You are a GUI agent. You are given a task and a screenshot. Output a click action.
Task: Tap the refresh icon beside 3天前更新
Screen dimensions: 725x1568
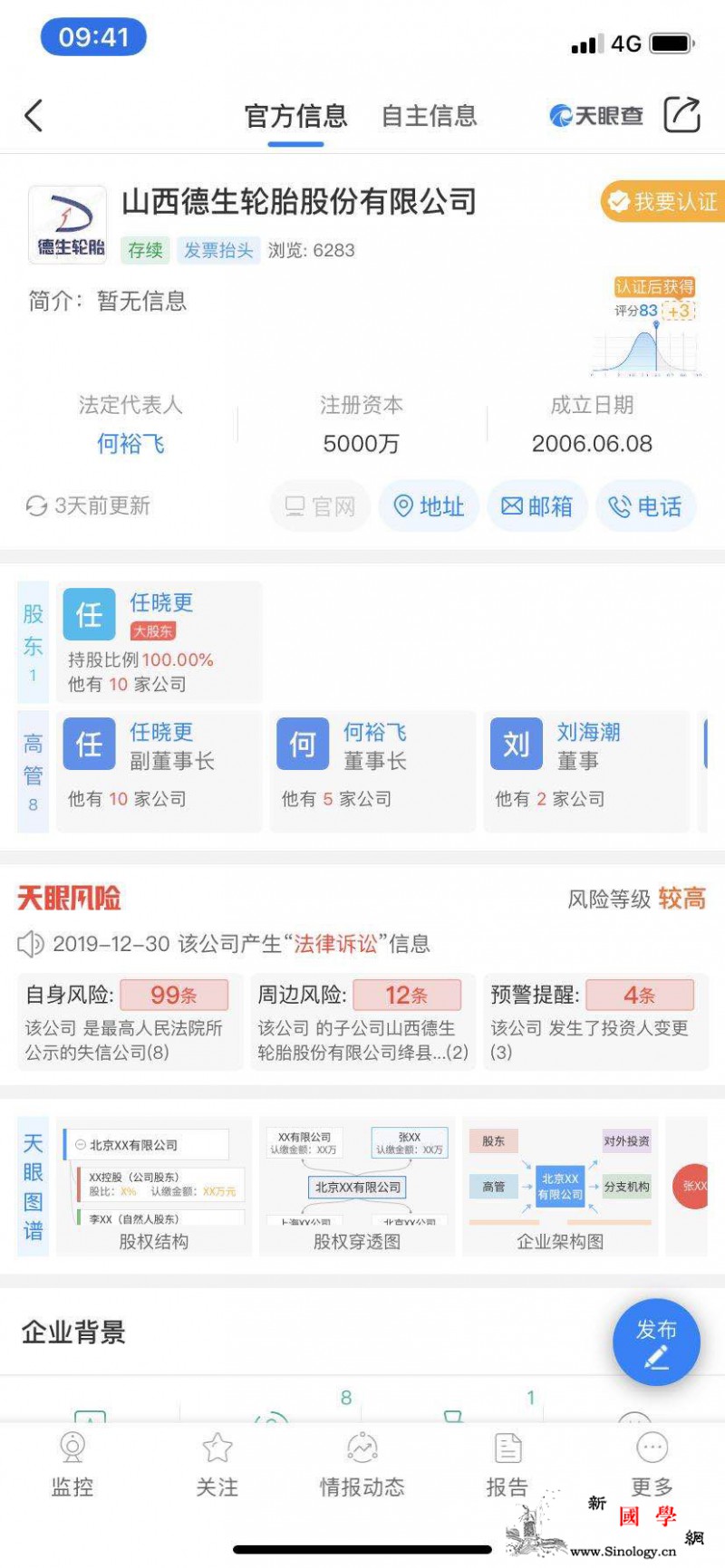(35, 506)
